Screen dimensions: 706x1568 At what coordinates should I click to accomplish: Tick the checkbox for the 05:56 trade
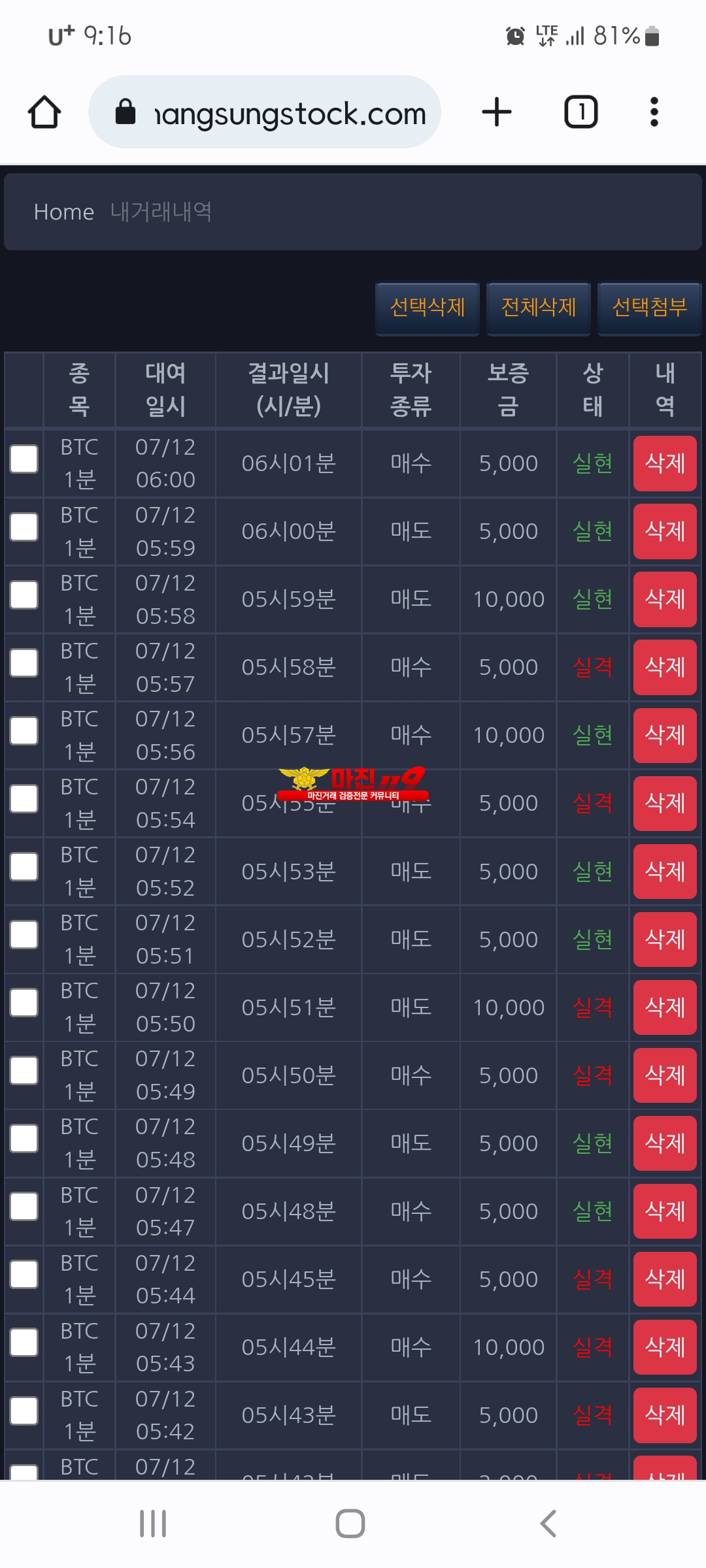point(24,730)
